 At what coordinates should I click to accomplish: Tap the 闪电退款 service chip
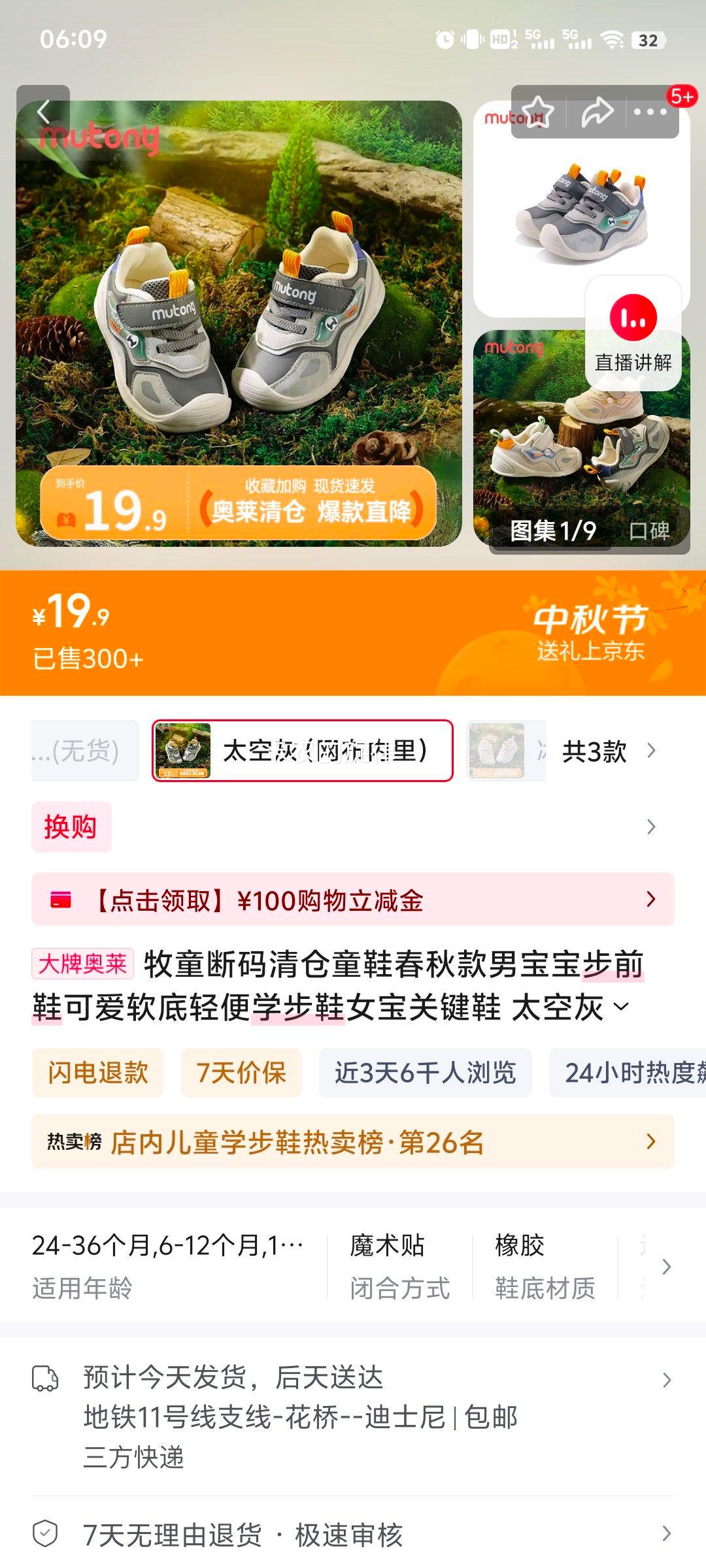[98, 1073]
